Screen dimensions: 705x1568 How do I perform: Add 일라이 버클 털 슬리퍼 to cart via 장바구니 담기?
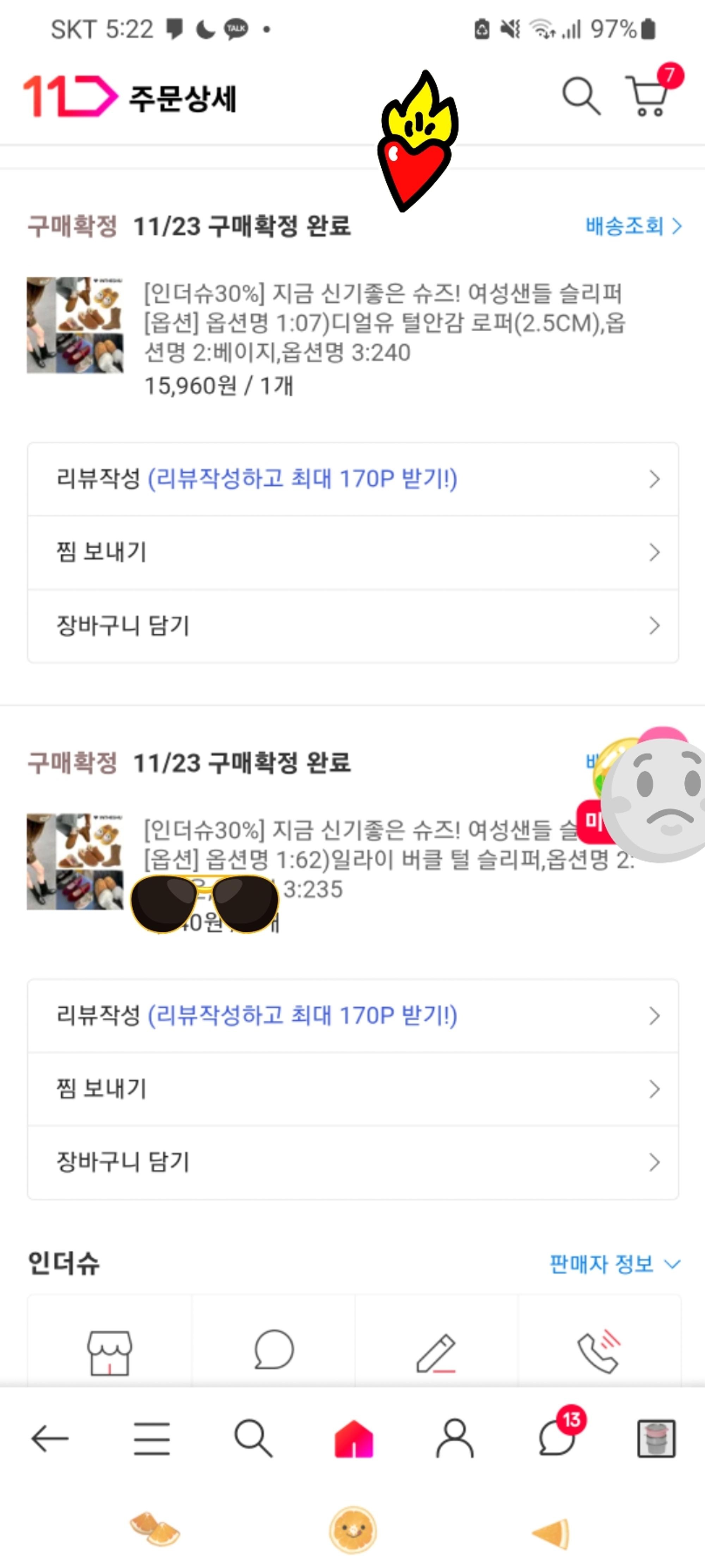click(352, 1162)
